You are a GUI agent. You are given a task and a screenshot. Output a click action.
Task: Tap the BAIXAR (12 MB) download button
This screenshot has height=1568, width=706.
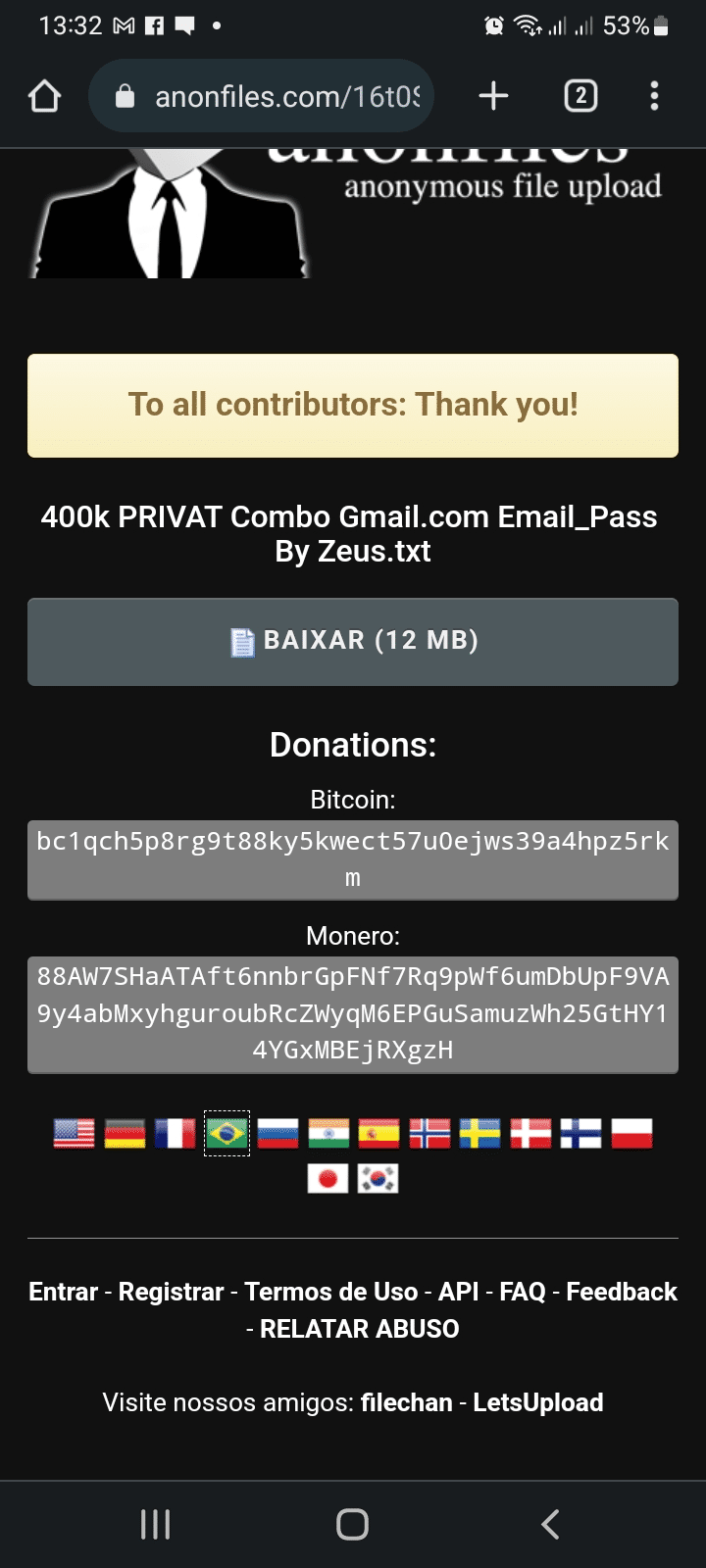point(353,641)
